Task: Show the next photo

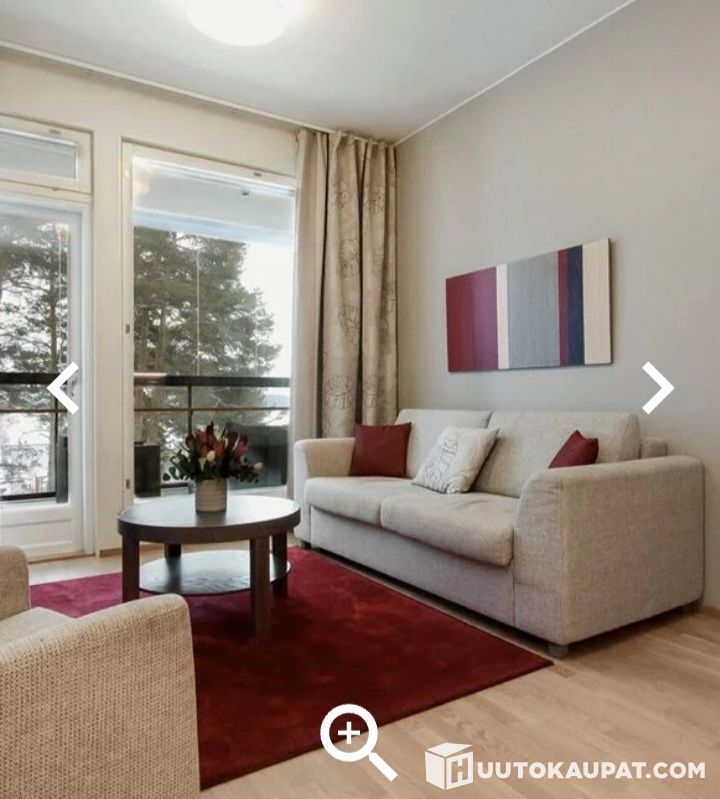Action: (657, 388)
